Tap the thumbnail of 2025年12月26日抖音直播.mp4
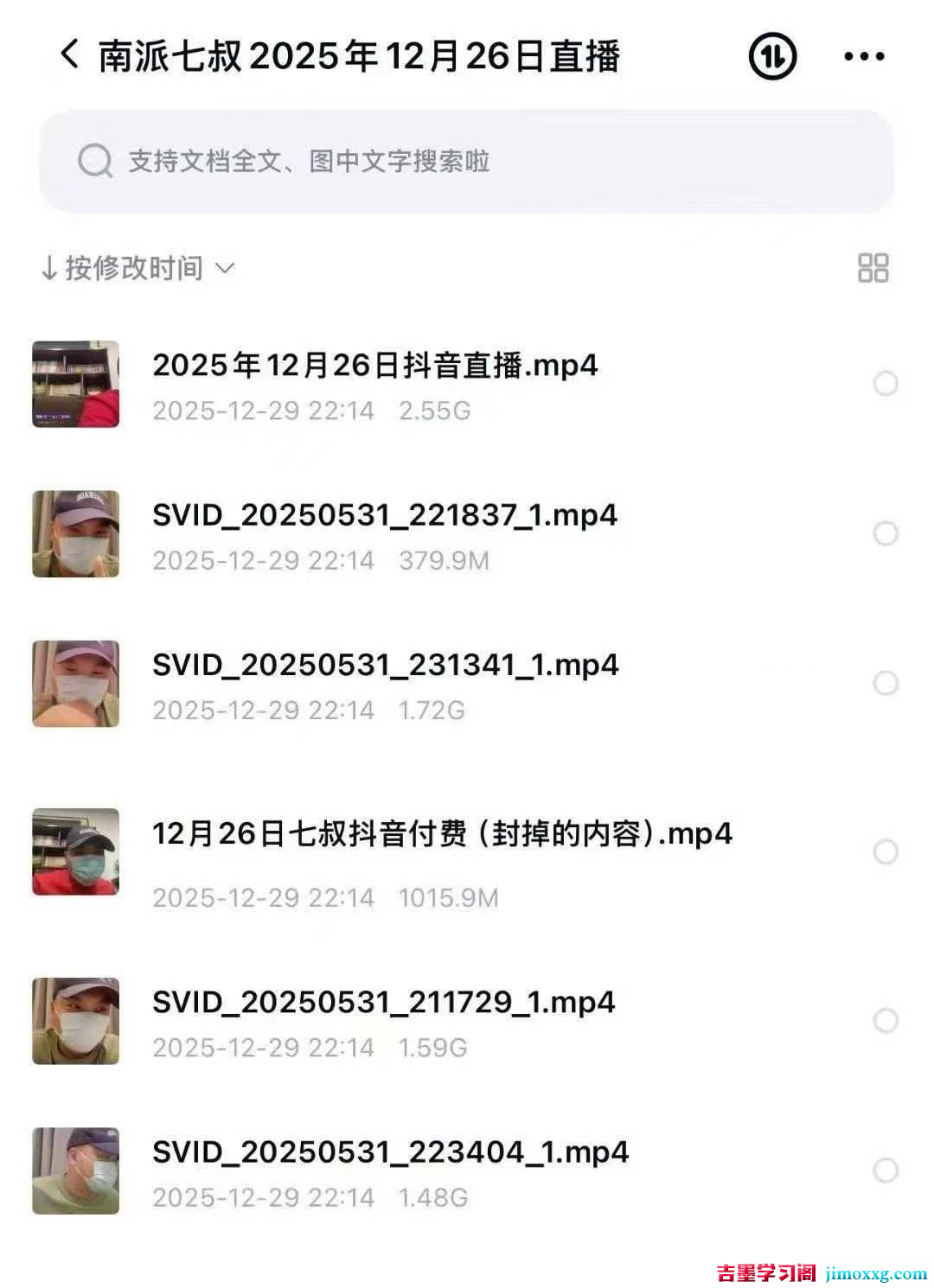 tap(75, 384)
